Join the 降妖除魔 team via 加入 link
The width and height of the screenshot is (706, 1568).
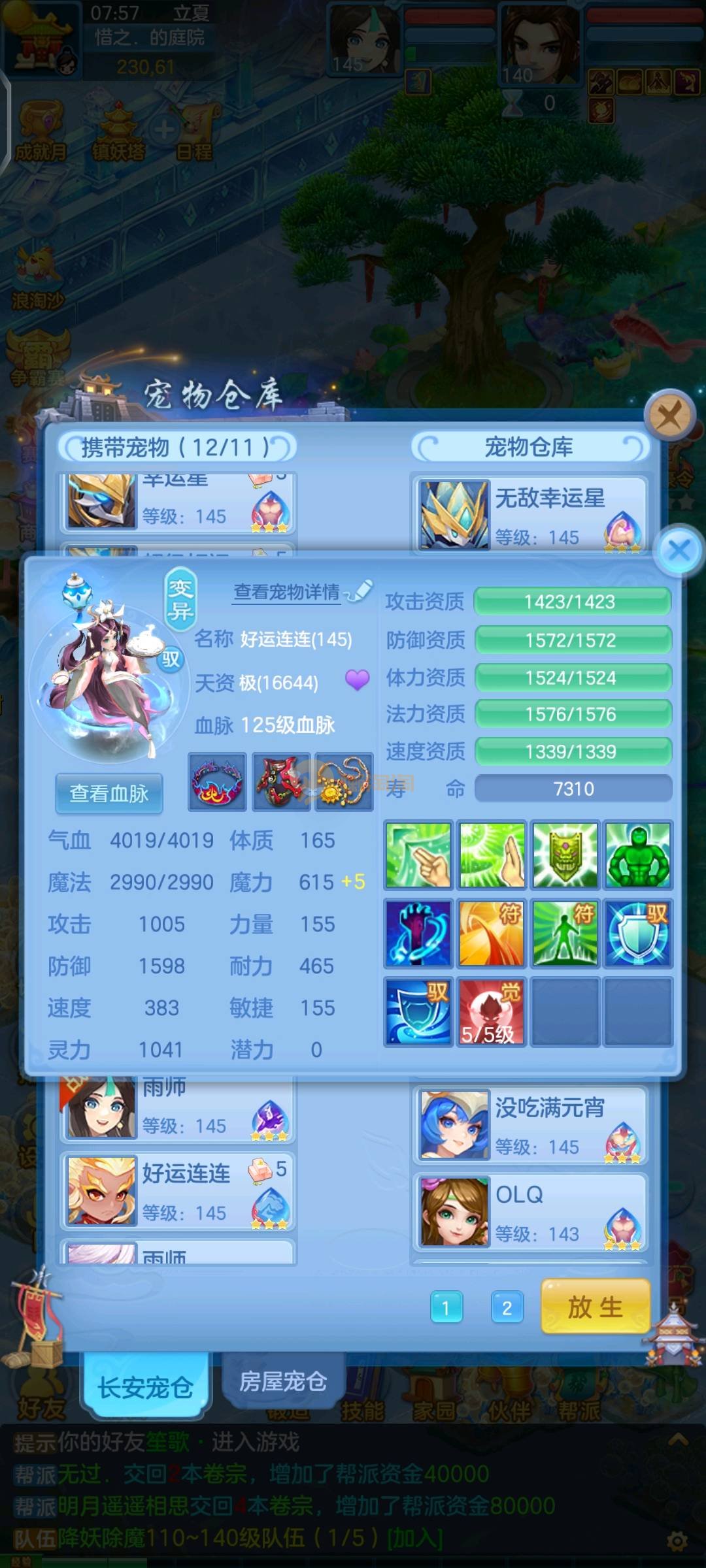[415, 1538]
